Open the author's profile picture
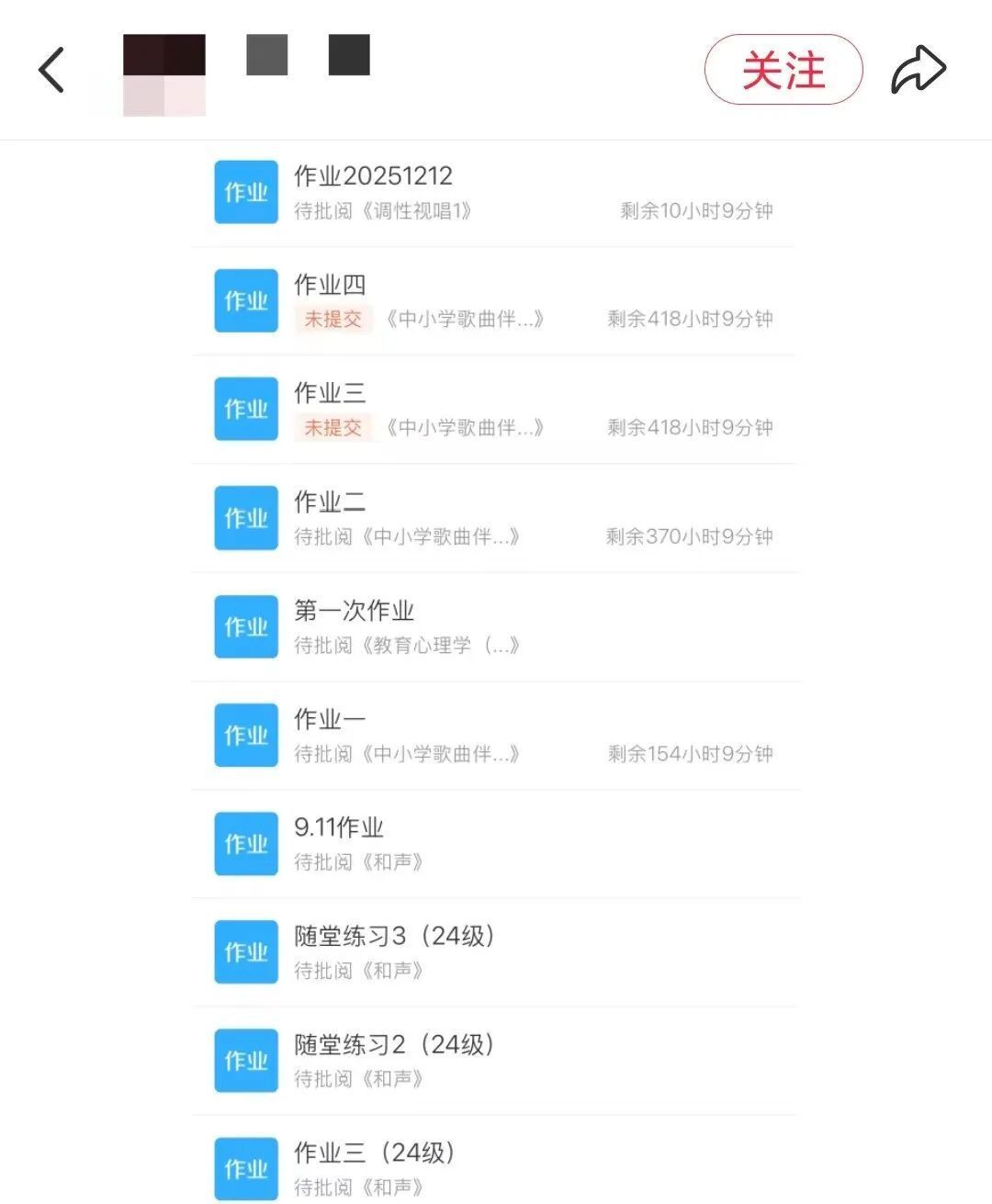992x1204 pixels. (x=164, y=74)
